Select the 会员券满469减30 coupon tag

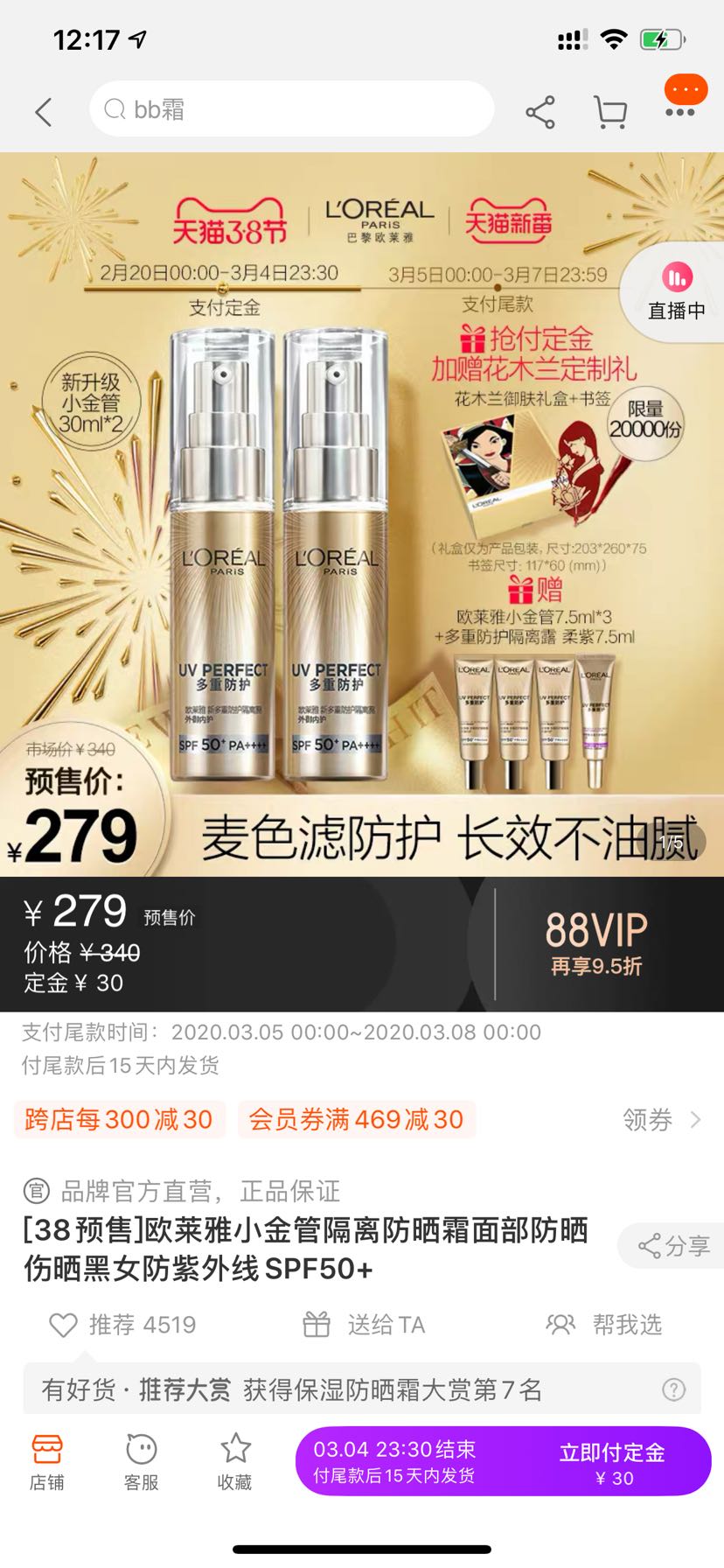tap(356, 1119)
